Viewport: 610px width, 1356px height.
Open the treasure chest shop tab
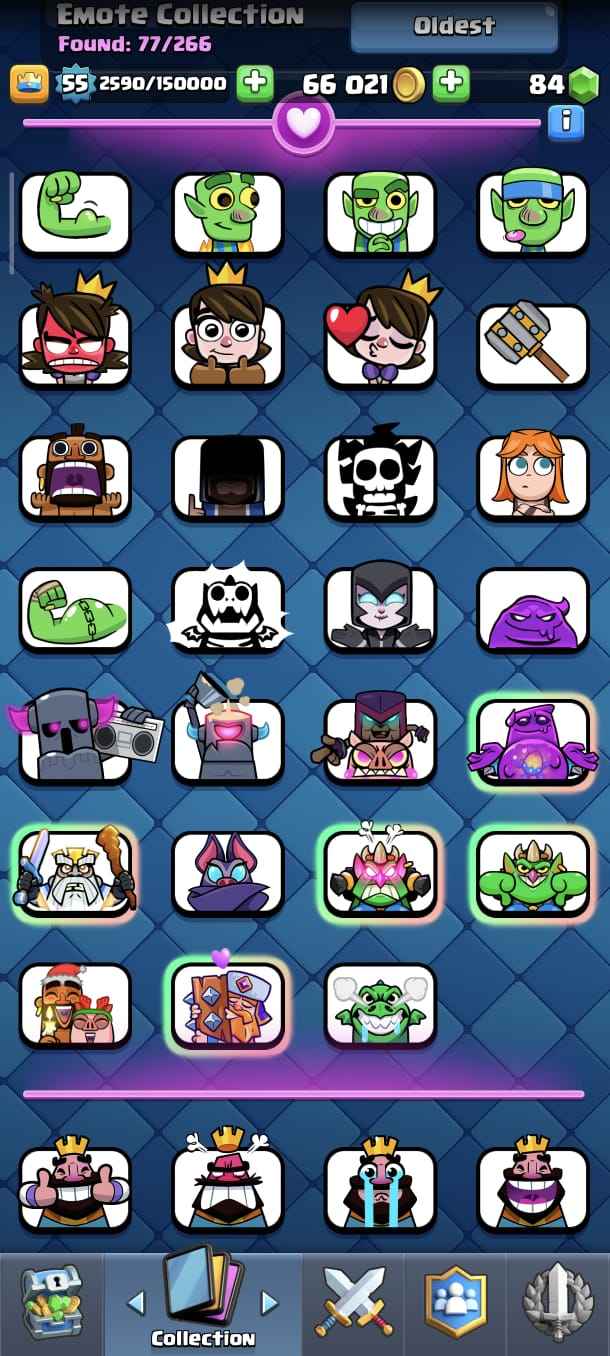(x=50, y=1303)
